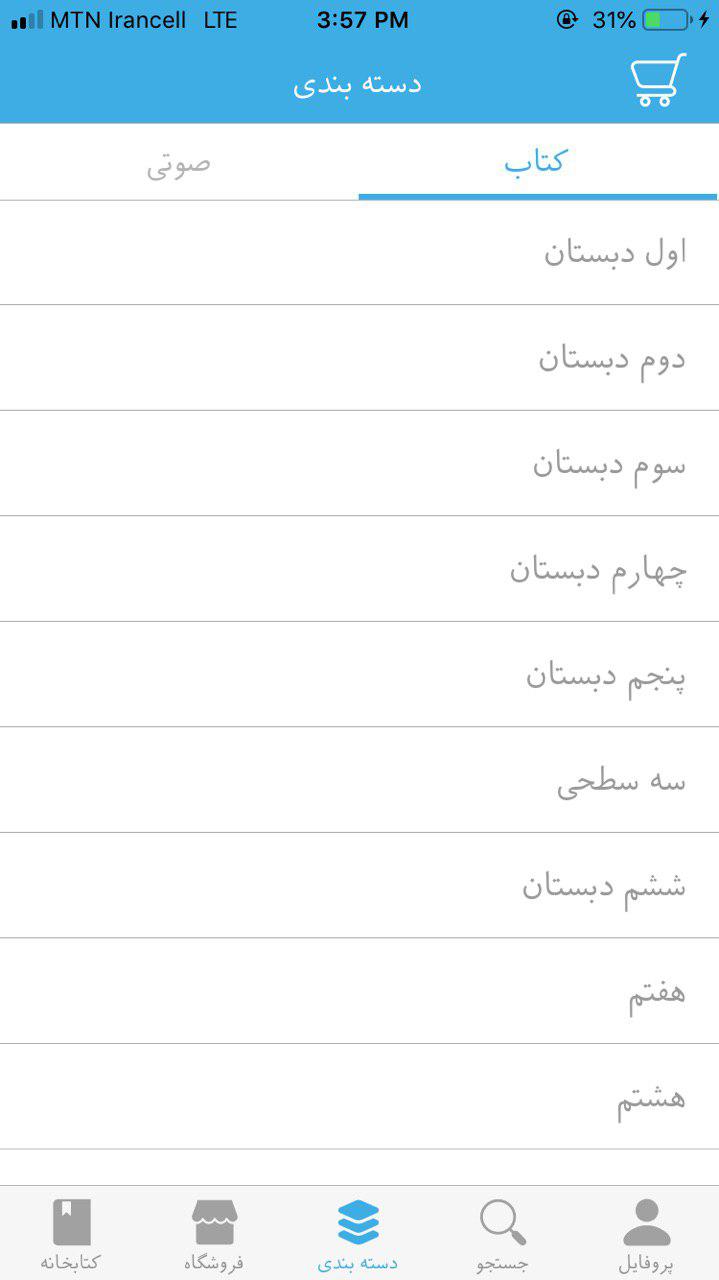Select the کتاب tab

point(538,163)
